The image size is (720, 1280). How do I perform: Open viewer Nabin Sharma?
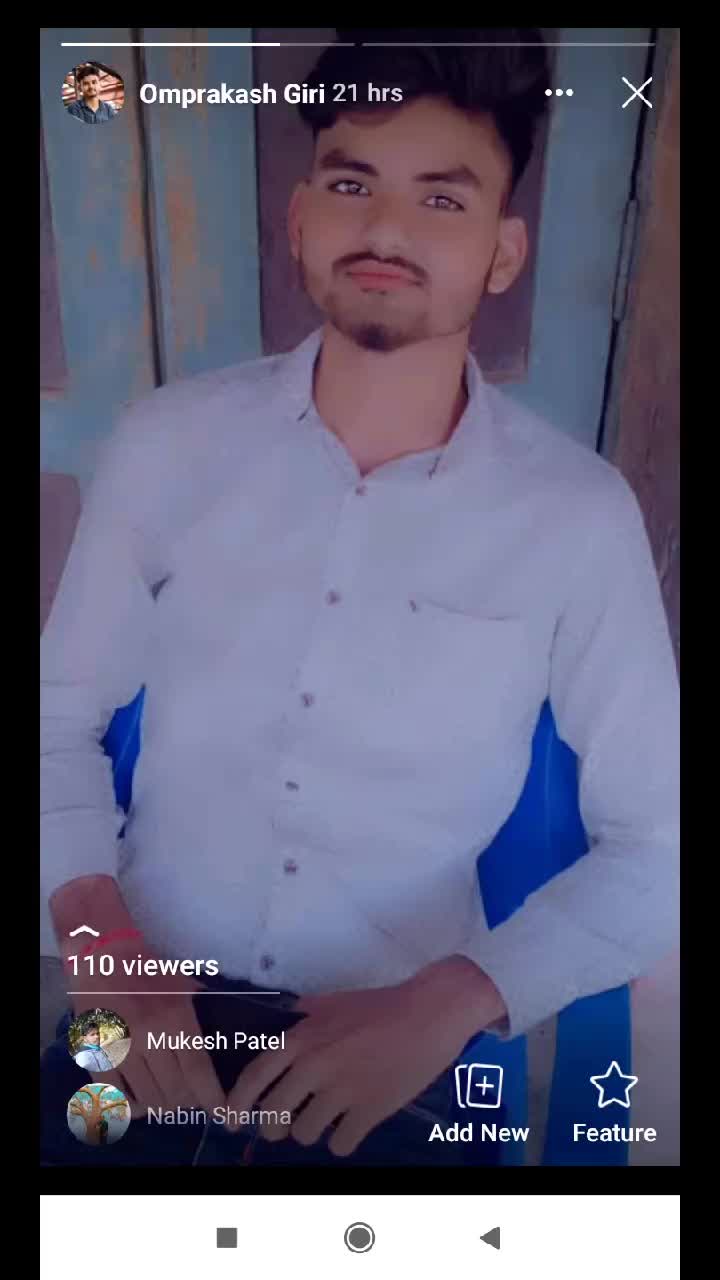[218, 1115]
